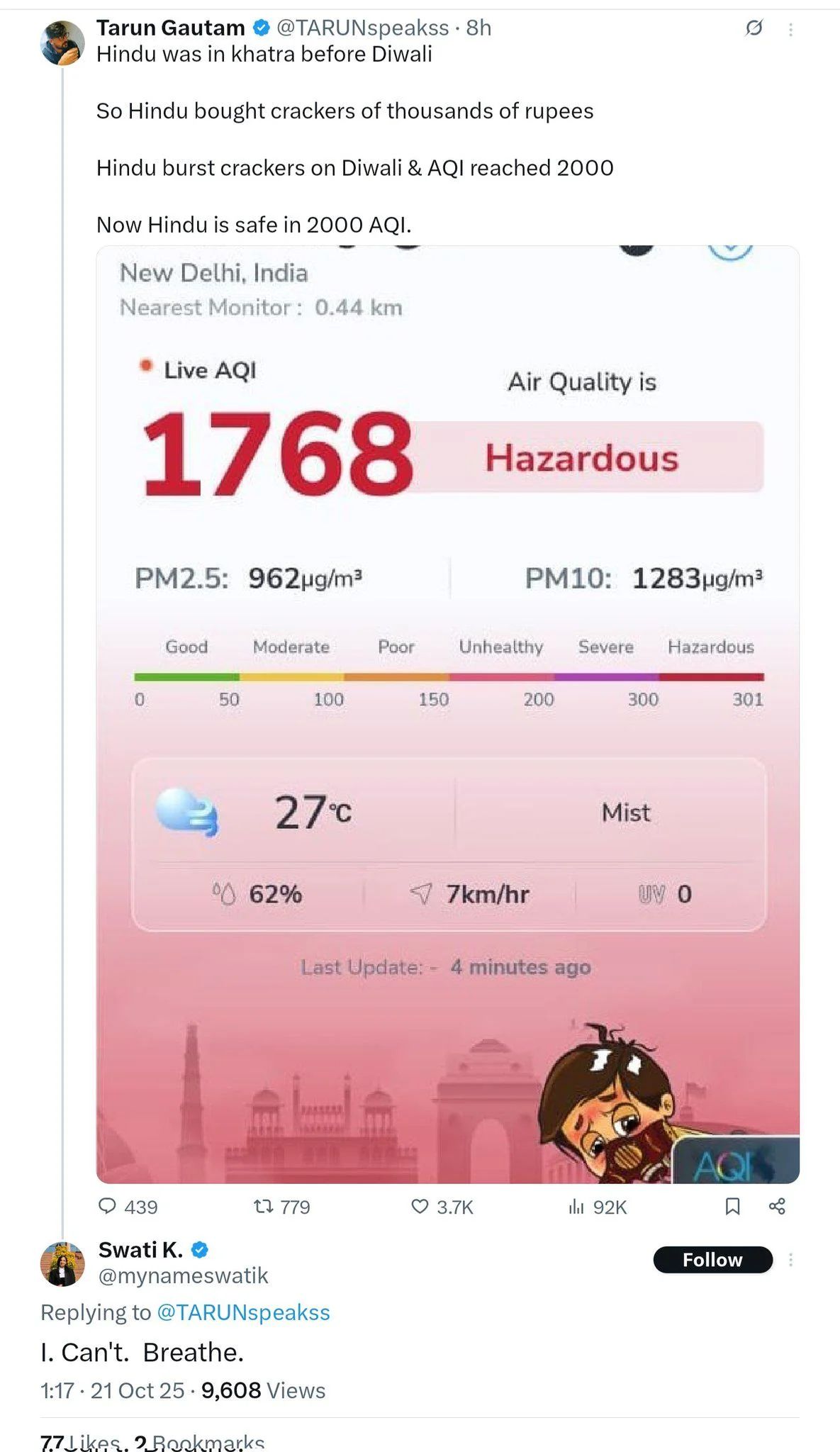840x1452 pixels.
Task: Bookmark Tarun Gautam's post
Action: pyautogui.click(x=732, y=1206)
